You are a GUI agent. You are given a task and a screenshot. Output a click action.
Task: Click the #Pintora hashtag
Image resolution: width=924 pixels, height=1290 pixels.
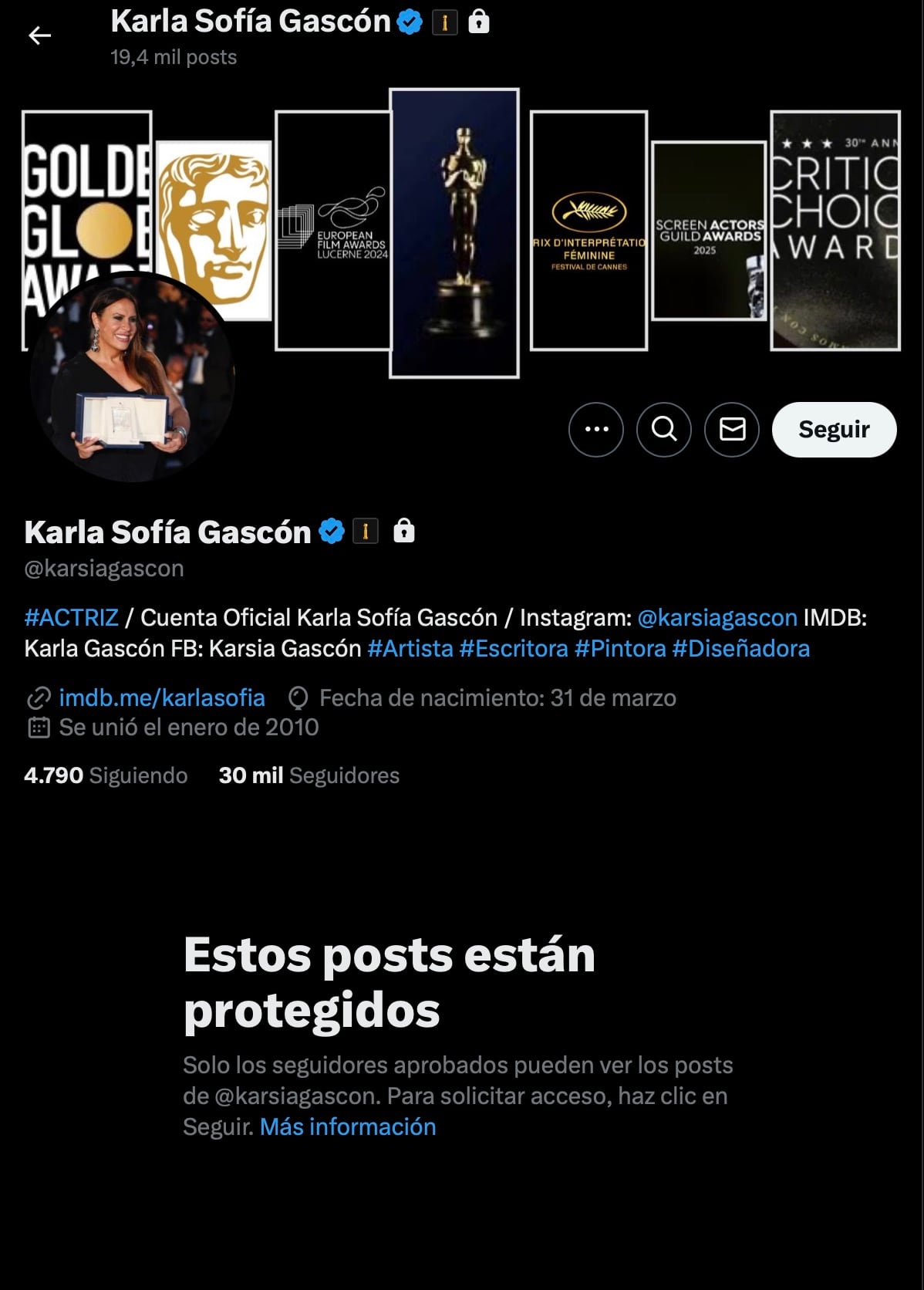coord(620,650)
